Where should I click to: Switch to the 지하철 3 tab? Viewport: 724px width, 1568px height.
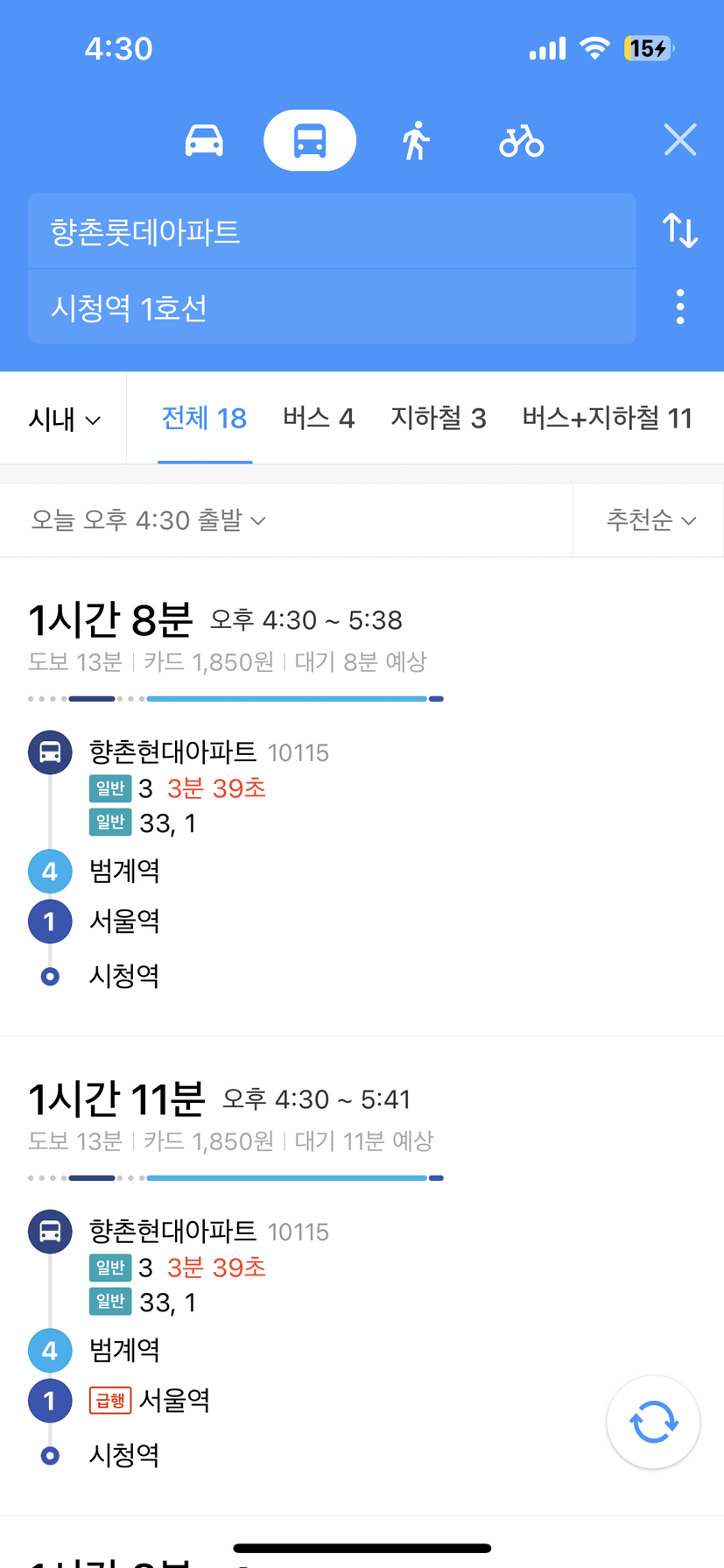438,419
